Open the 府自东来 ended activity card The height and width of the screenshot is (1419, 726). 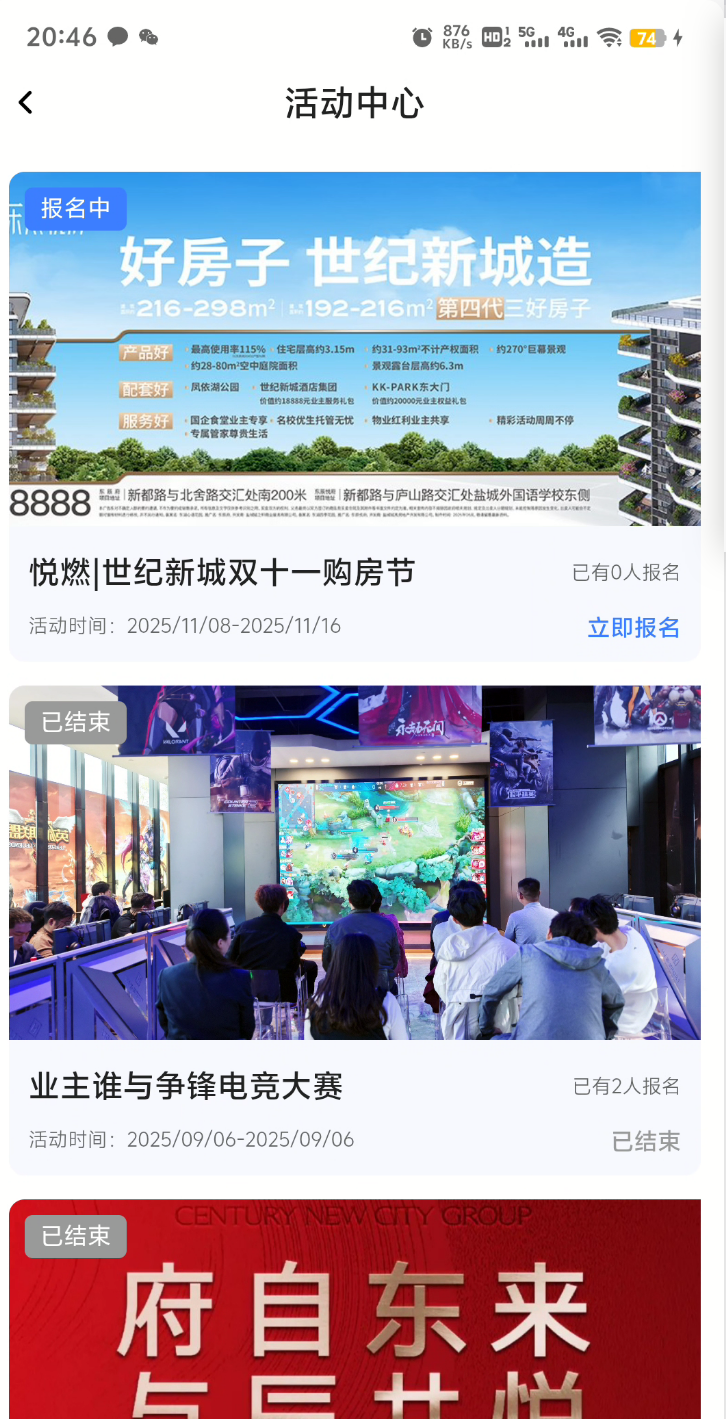(354, 1320)
